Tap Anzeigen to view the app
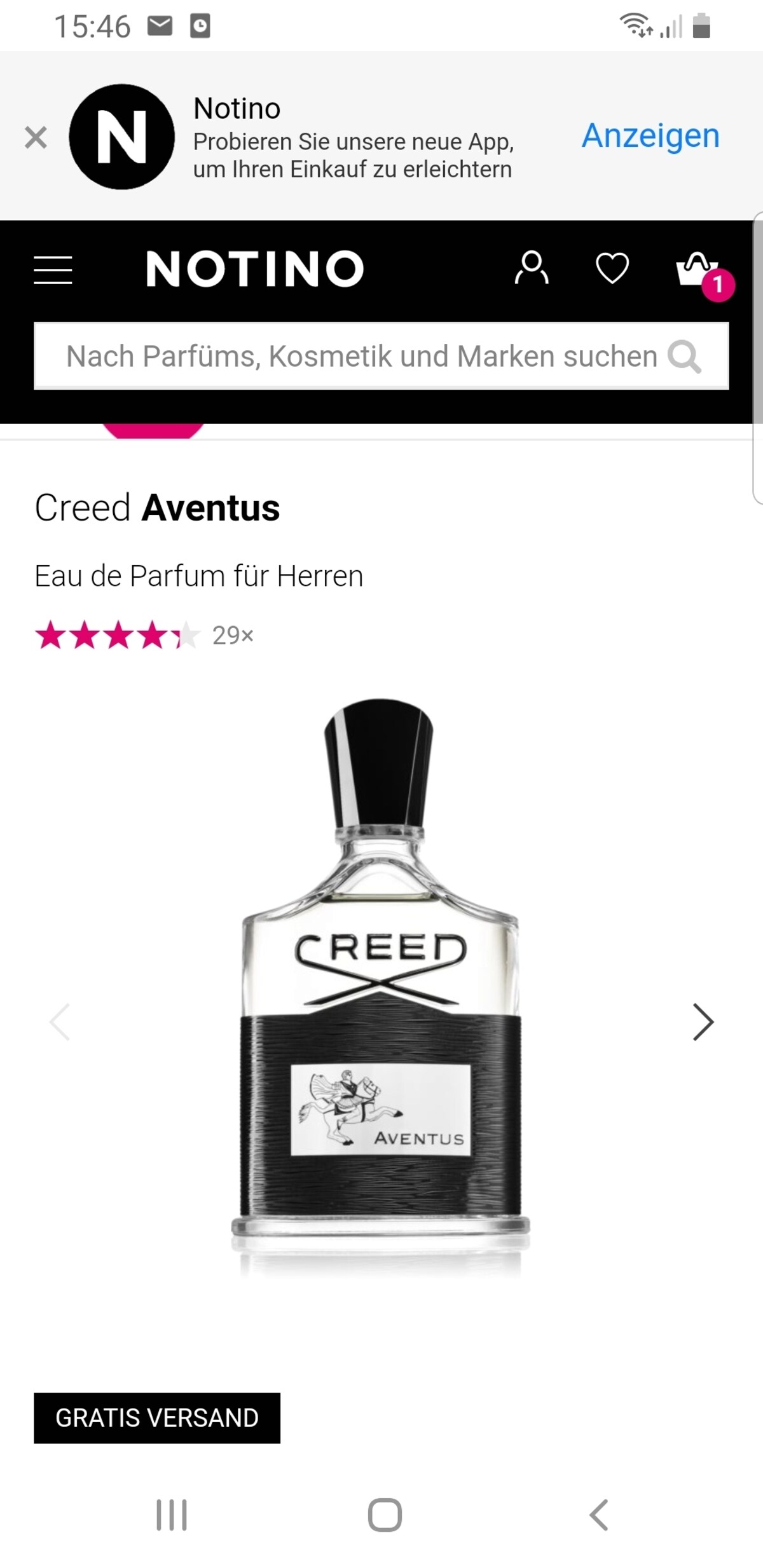763x1568 pixels. [650, 136]
